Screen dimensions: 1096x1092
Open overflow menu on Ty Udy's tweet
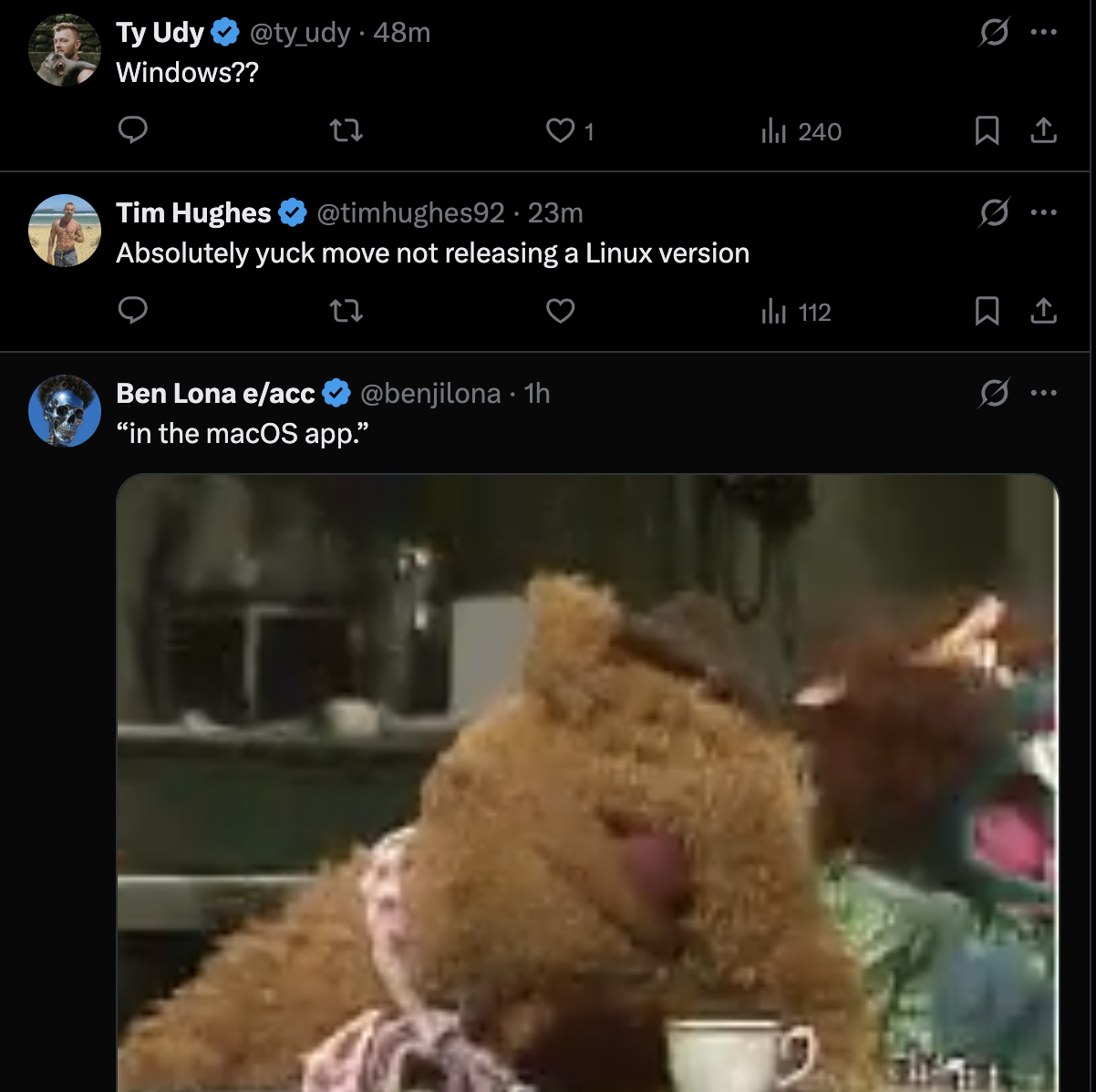point(1043,33)
